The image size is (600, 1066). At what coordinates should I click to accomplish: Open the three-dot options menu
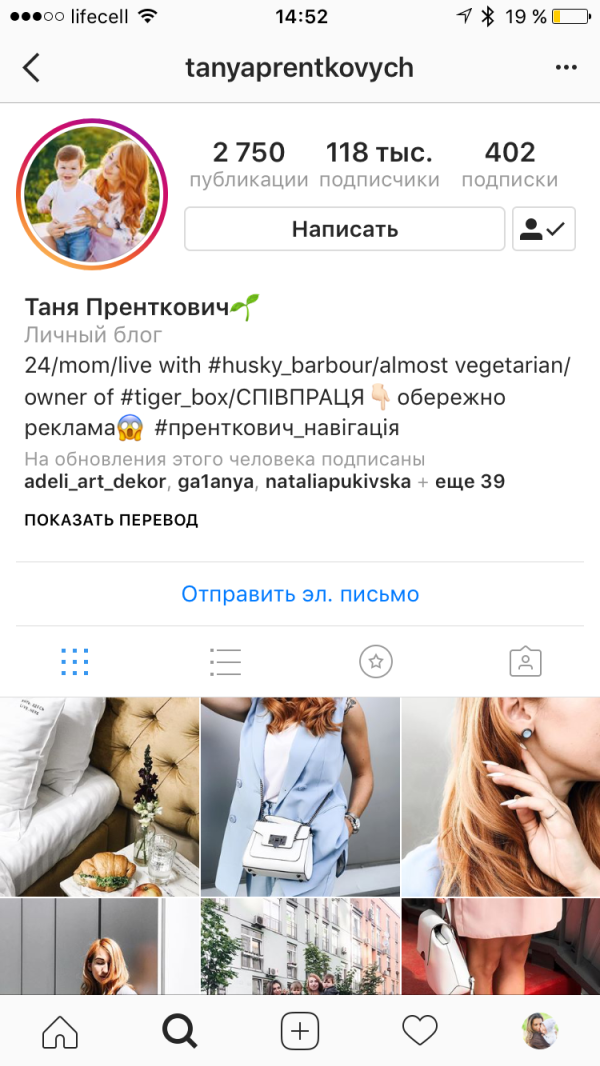click(566, 68)
